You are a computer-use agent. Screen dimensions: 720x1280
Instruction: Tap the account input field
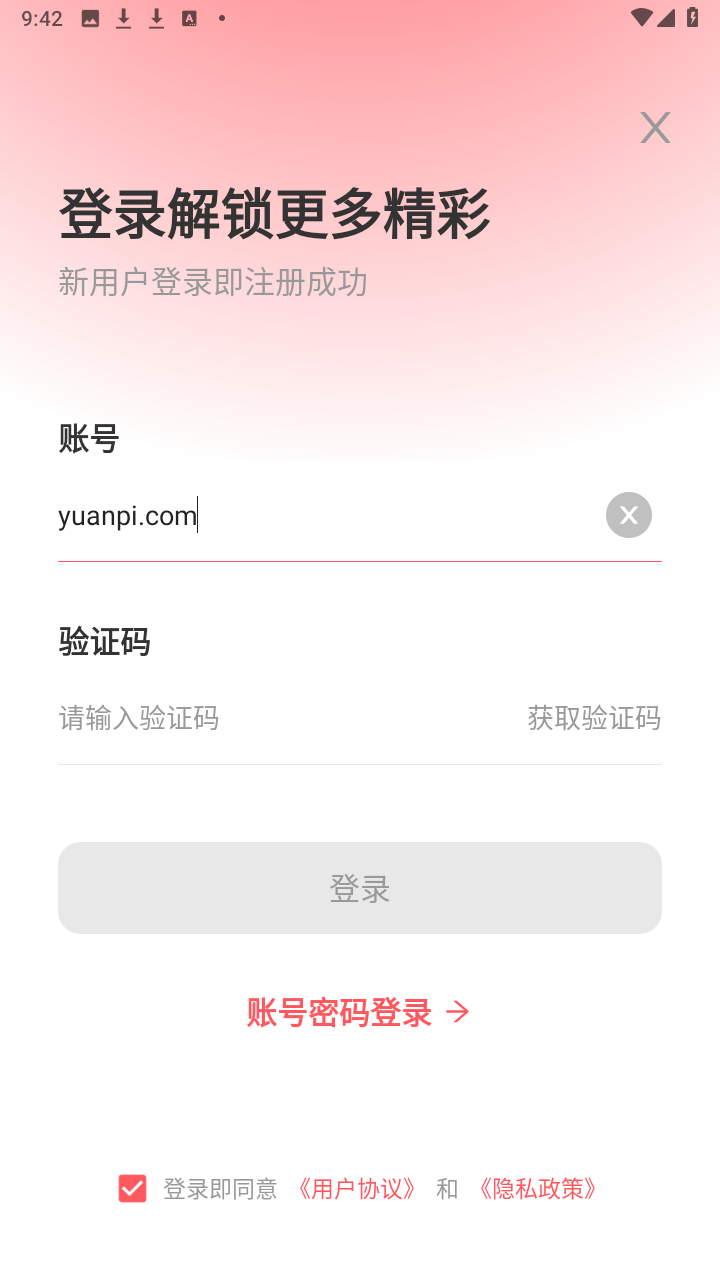point(320,516)
